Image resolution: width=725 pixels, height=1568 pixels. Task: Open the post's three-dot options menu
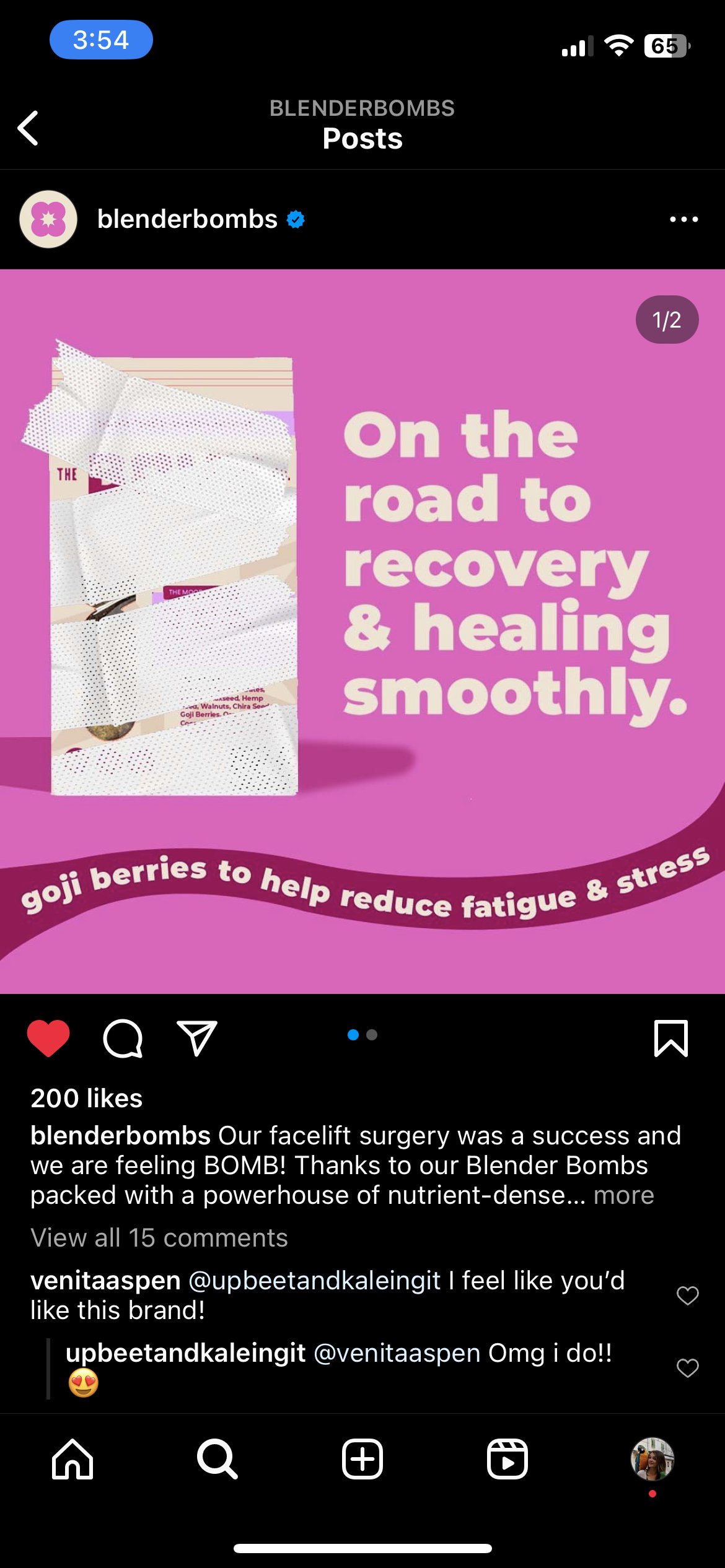(x=683, y=219)
